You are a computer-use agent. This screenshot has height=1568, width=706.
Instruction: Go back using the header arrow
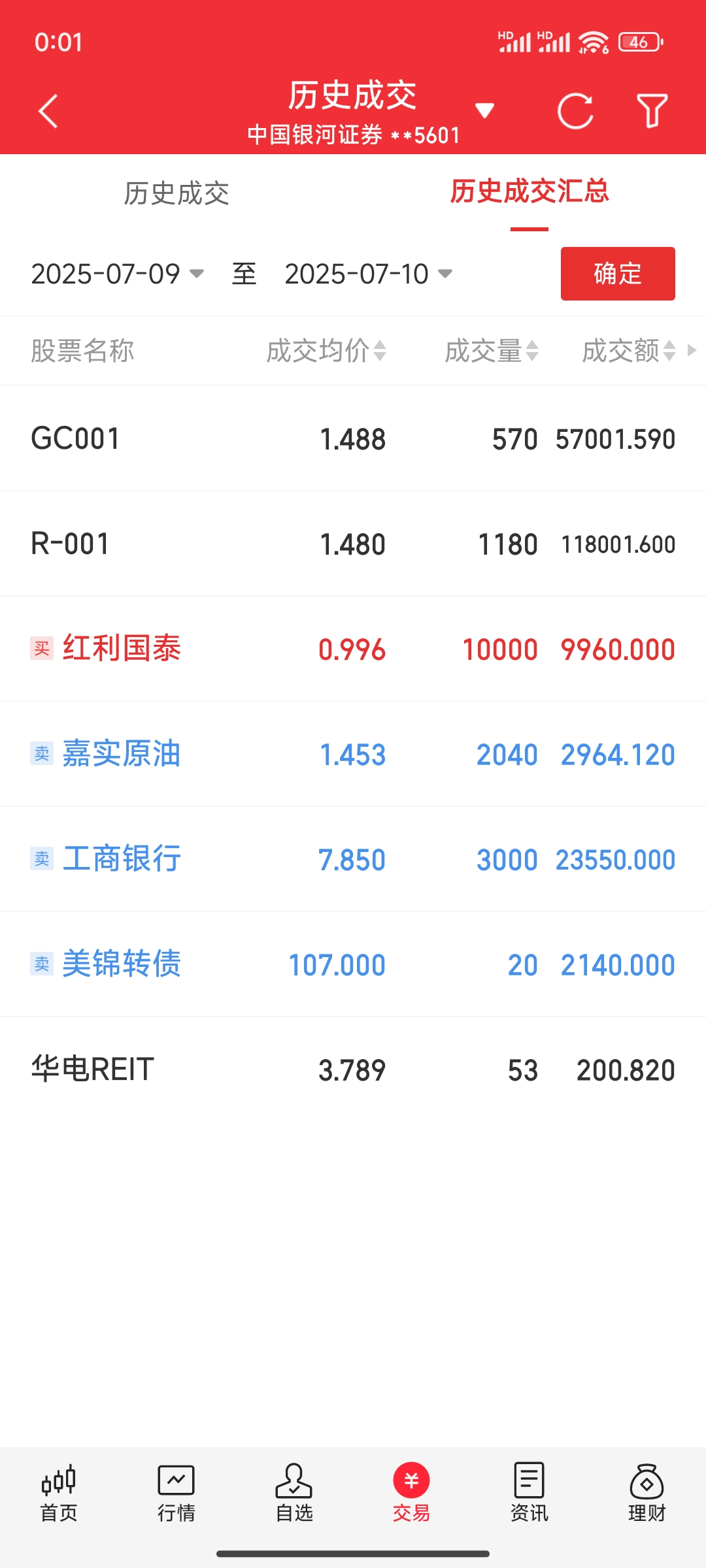coord(49,111)
